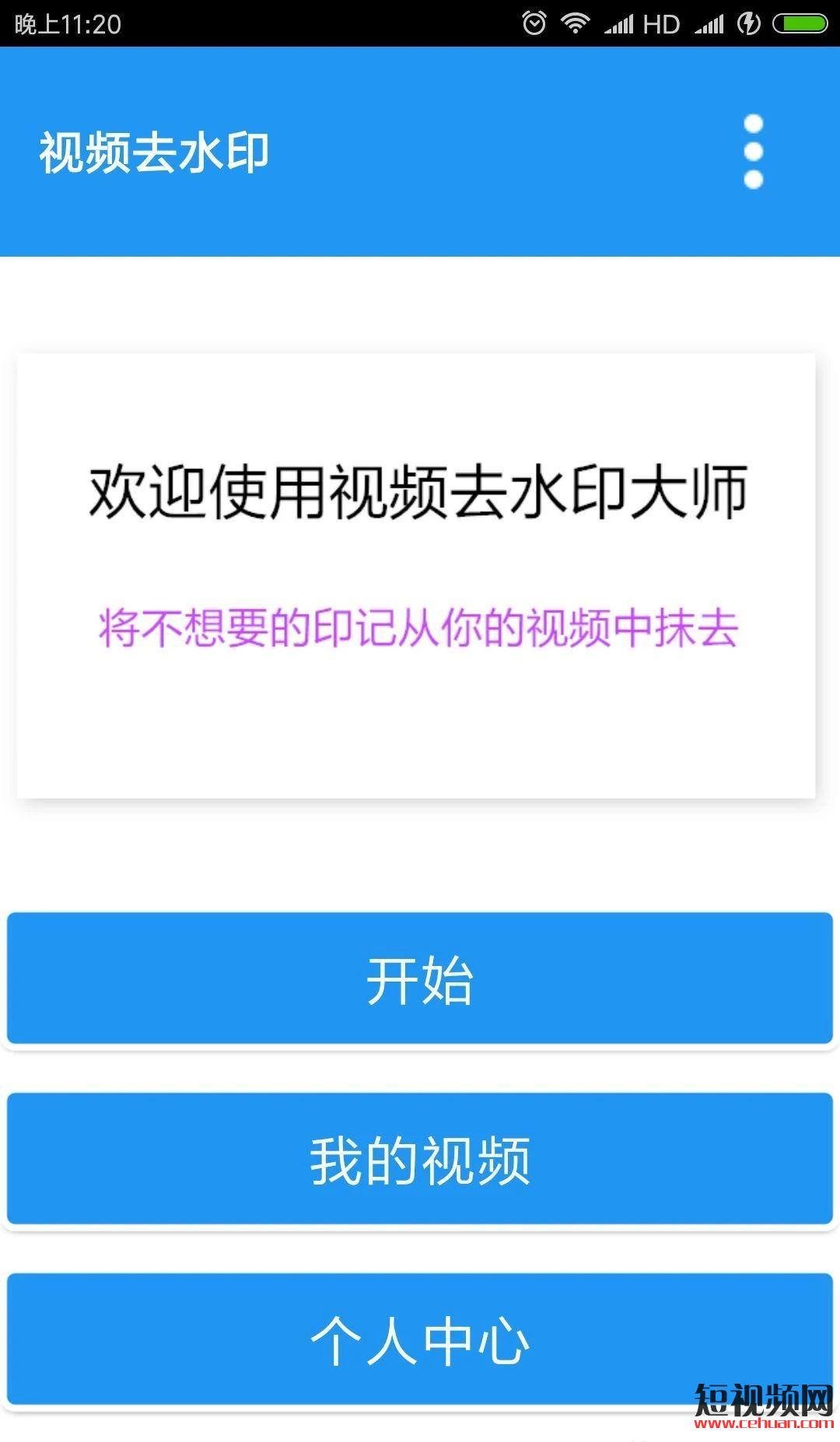Open the three-dot overflow menu
The width and height of the screenshot is (840, 1442).
(x=753, y=152)
